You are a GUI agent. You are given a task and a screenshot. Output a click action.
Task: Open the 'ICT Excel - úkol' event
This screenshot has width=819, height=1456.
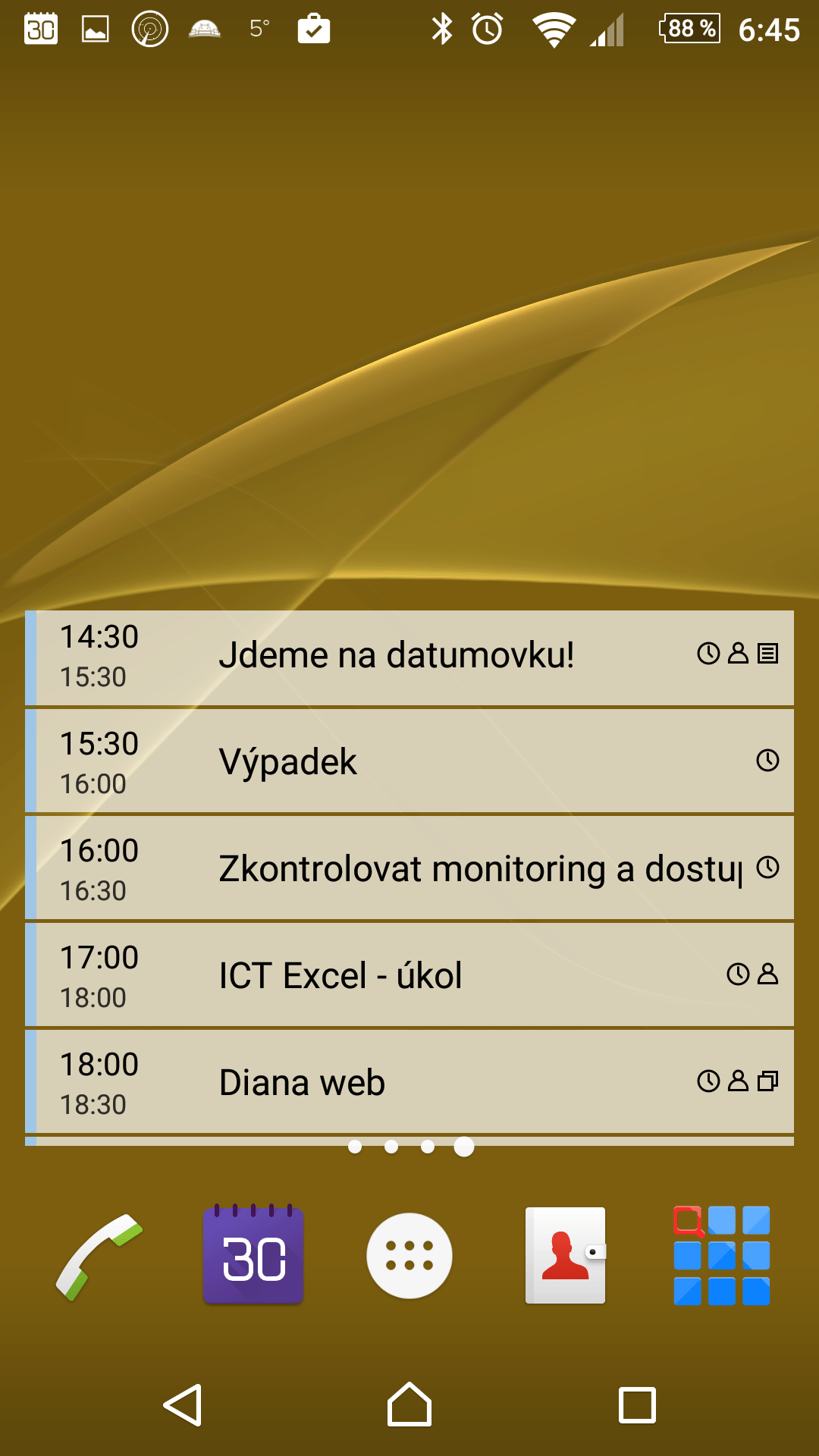(x=409, y=975)
